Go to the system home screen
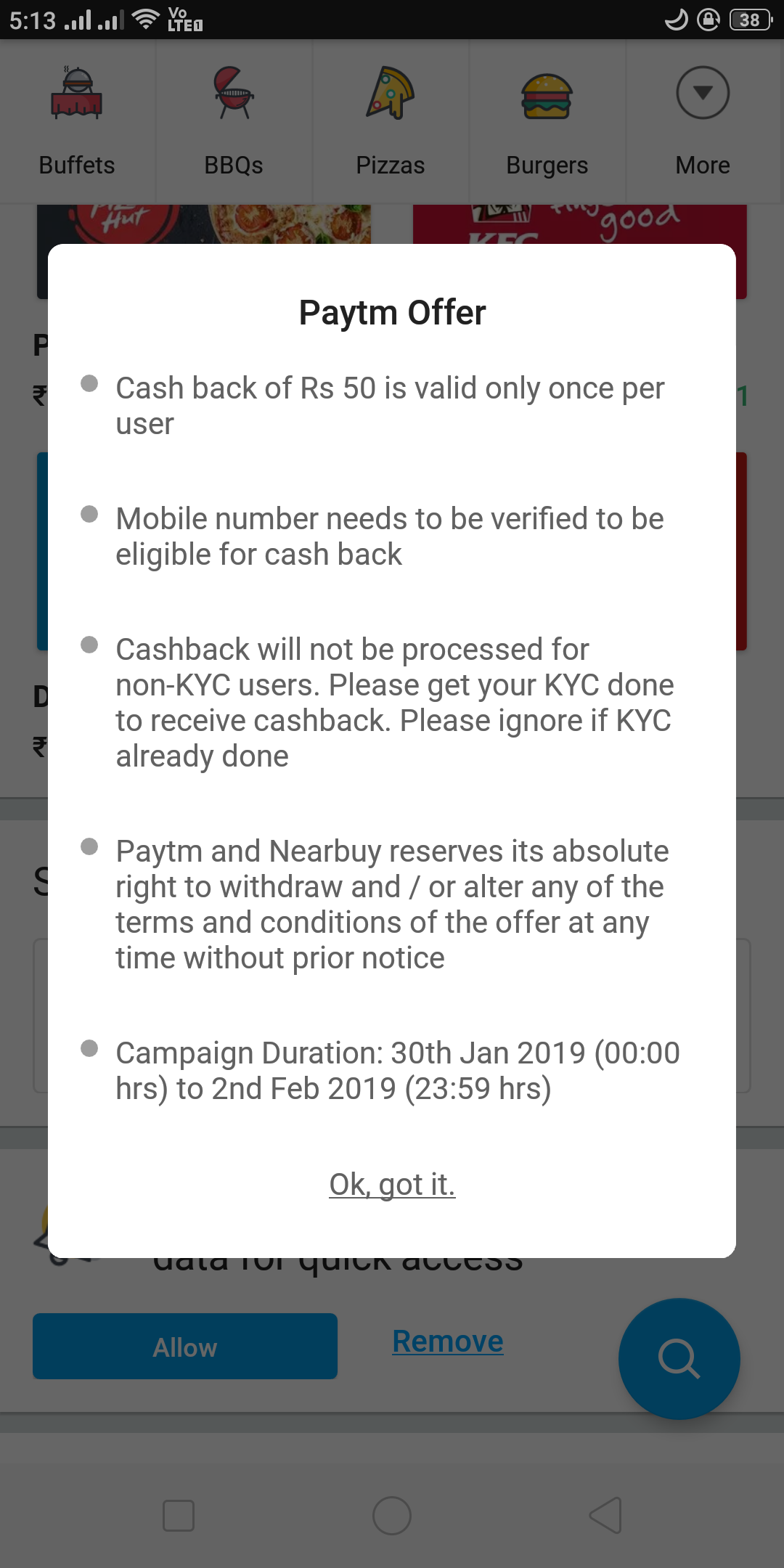 point(392,1515)
